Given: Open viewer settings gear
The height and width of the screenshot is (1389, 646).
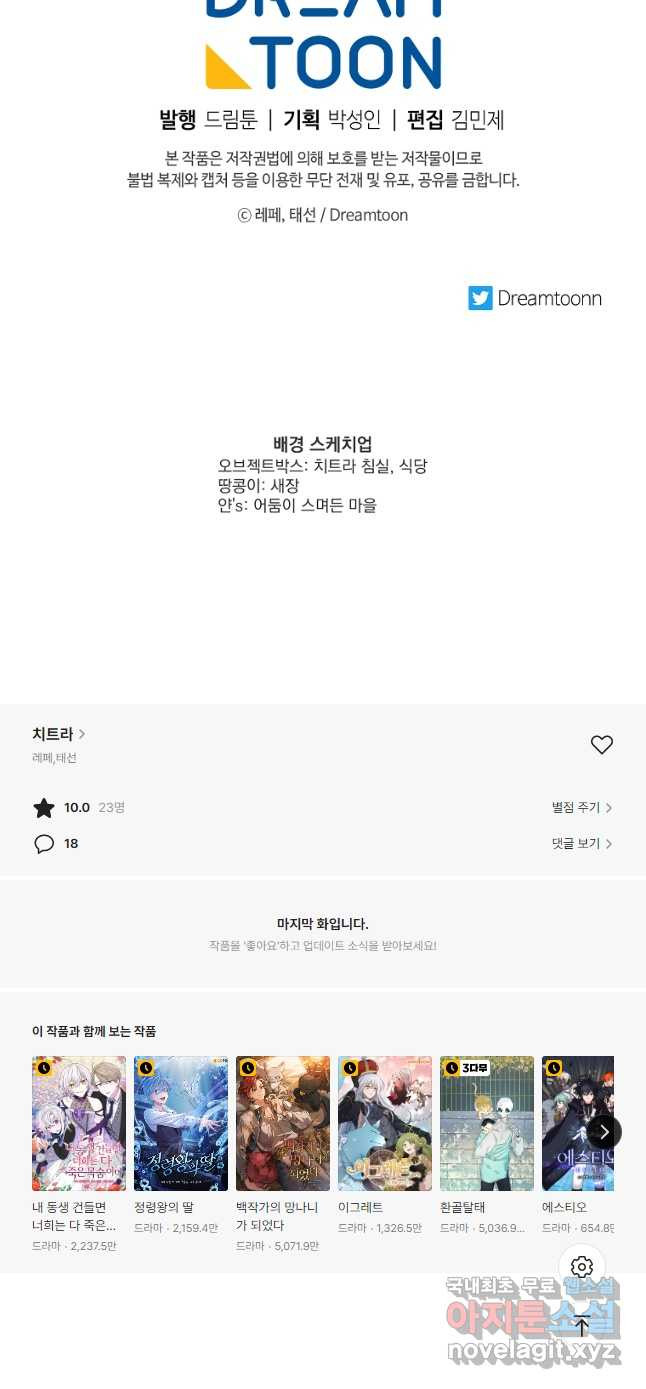Looking at the screenshot, I should (582, 1268).
